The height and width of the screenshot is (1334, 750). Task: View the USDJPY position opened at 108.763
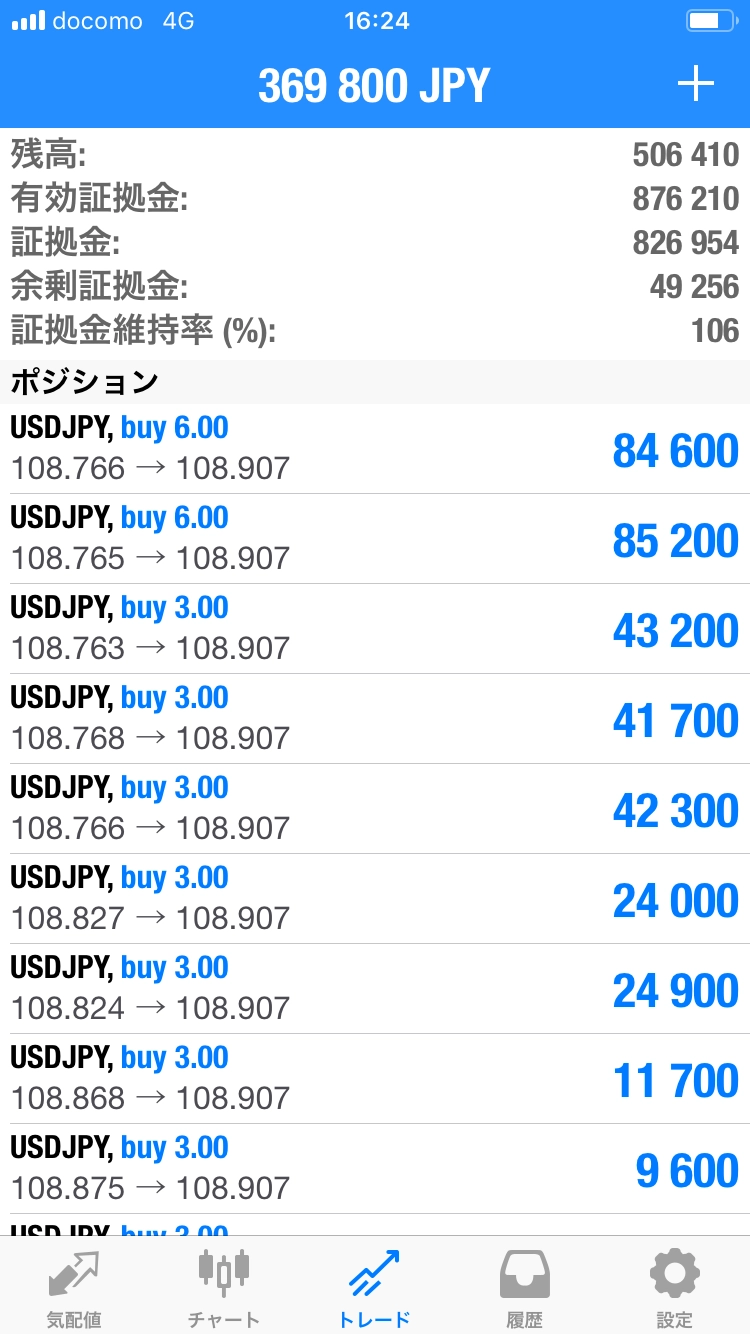(375, 629)
